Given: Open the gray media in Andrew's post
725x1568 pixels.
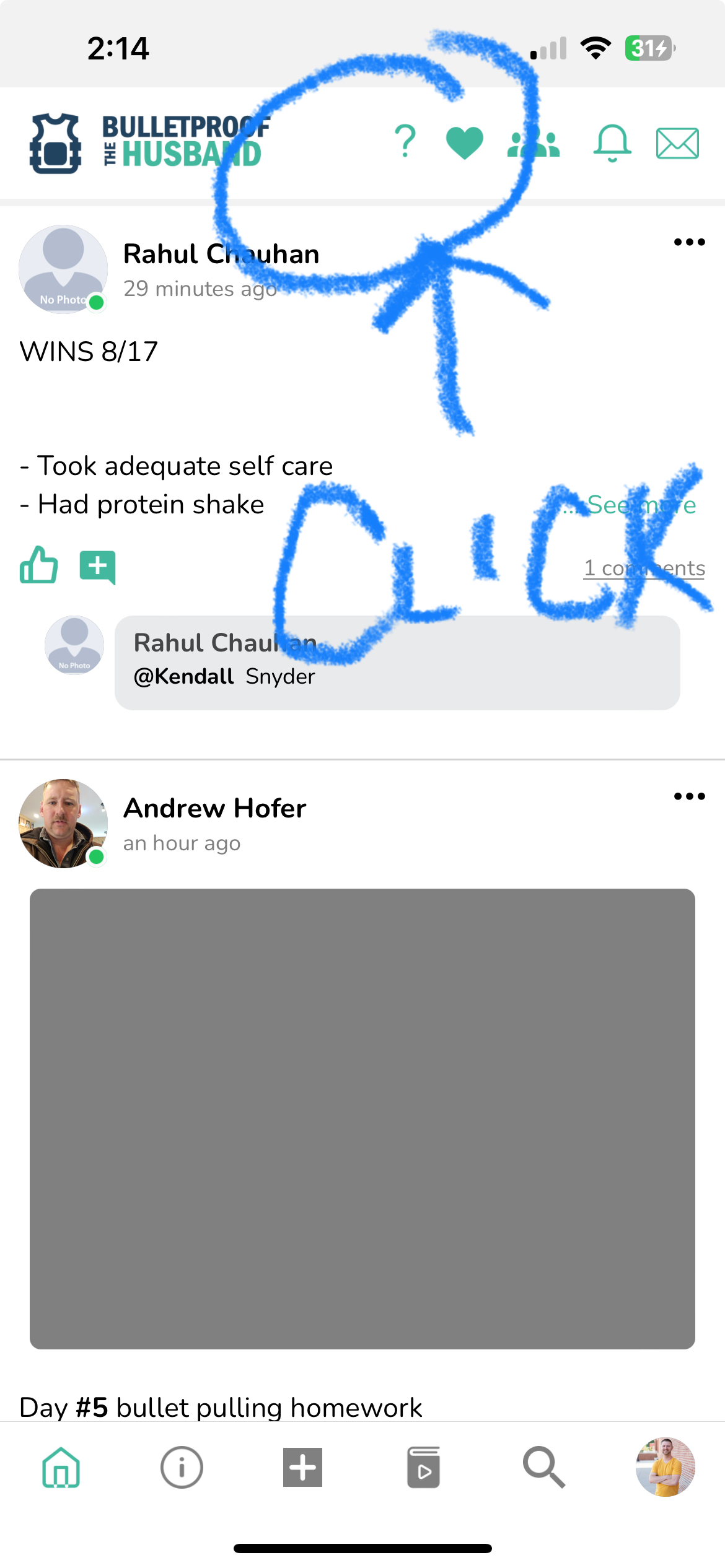Looking at the screenshot, I should pos(362,1118).
